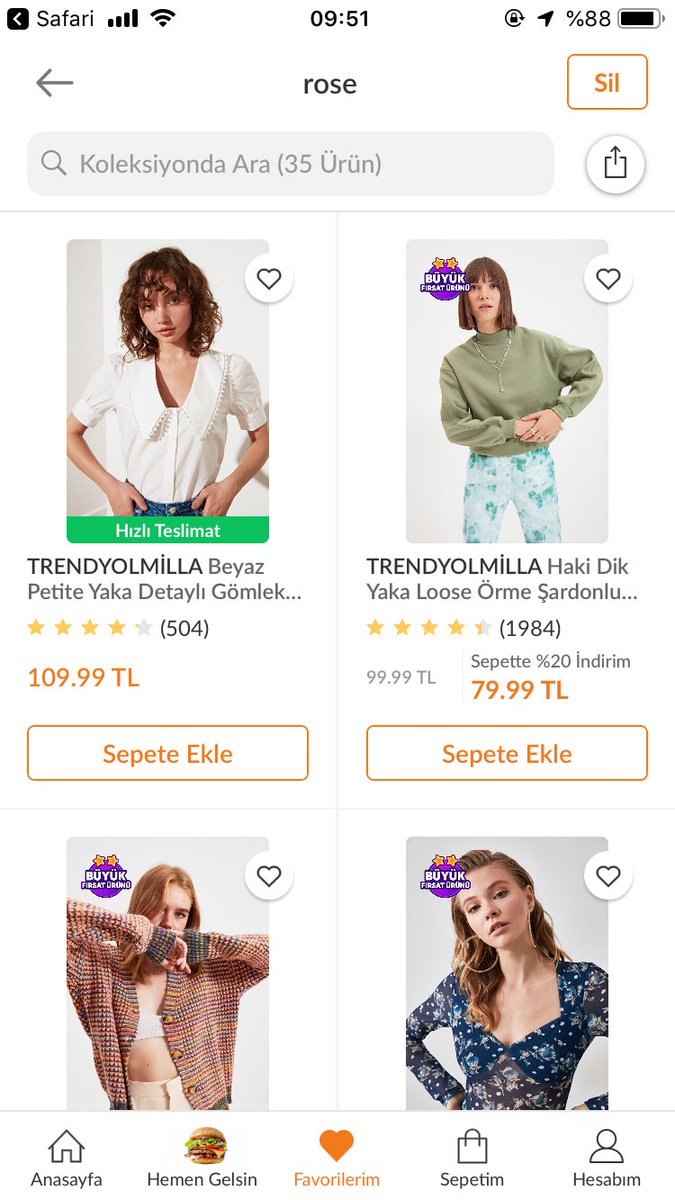Image resolution: width=675 pixels, height=1200 pixels.
Task: Favorite the Beyaz Petite Yaka Detaylı Gömlek
Action: [269, 279]
